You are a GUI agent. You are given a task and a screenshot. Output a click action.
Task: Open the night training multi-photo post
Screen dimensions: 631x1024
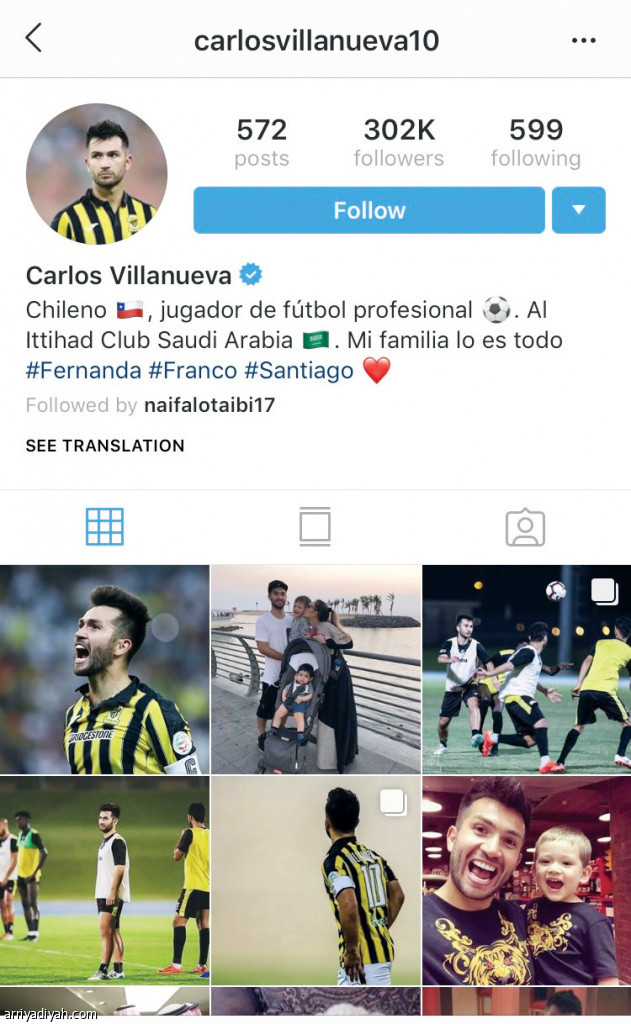[526, 669]
